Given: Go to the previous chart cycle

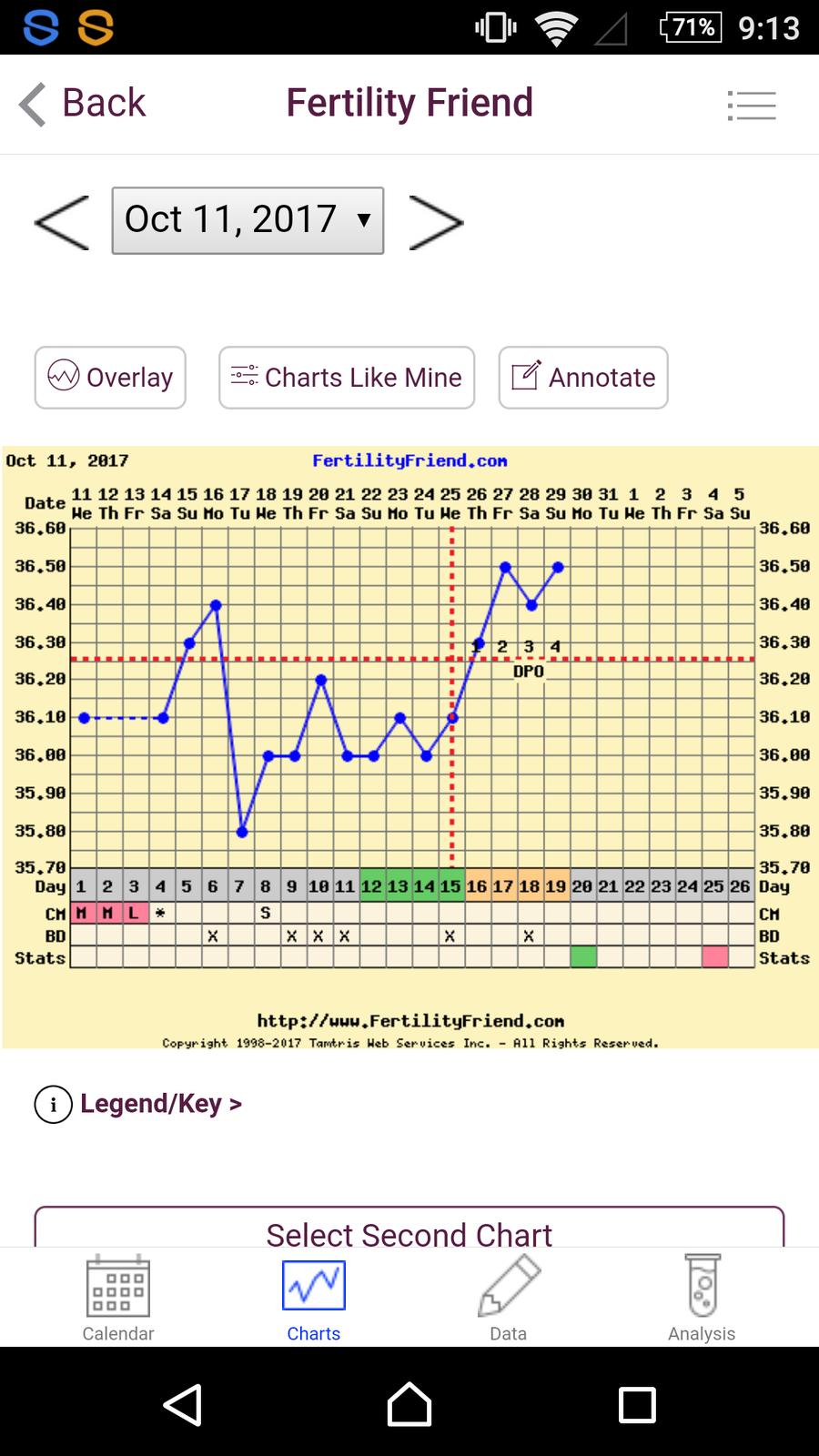Looking at the screenshot, I should [62, 221].
